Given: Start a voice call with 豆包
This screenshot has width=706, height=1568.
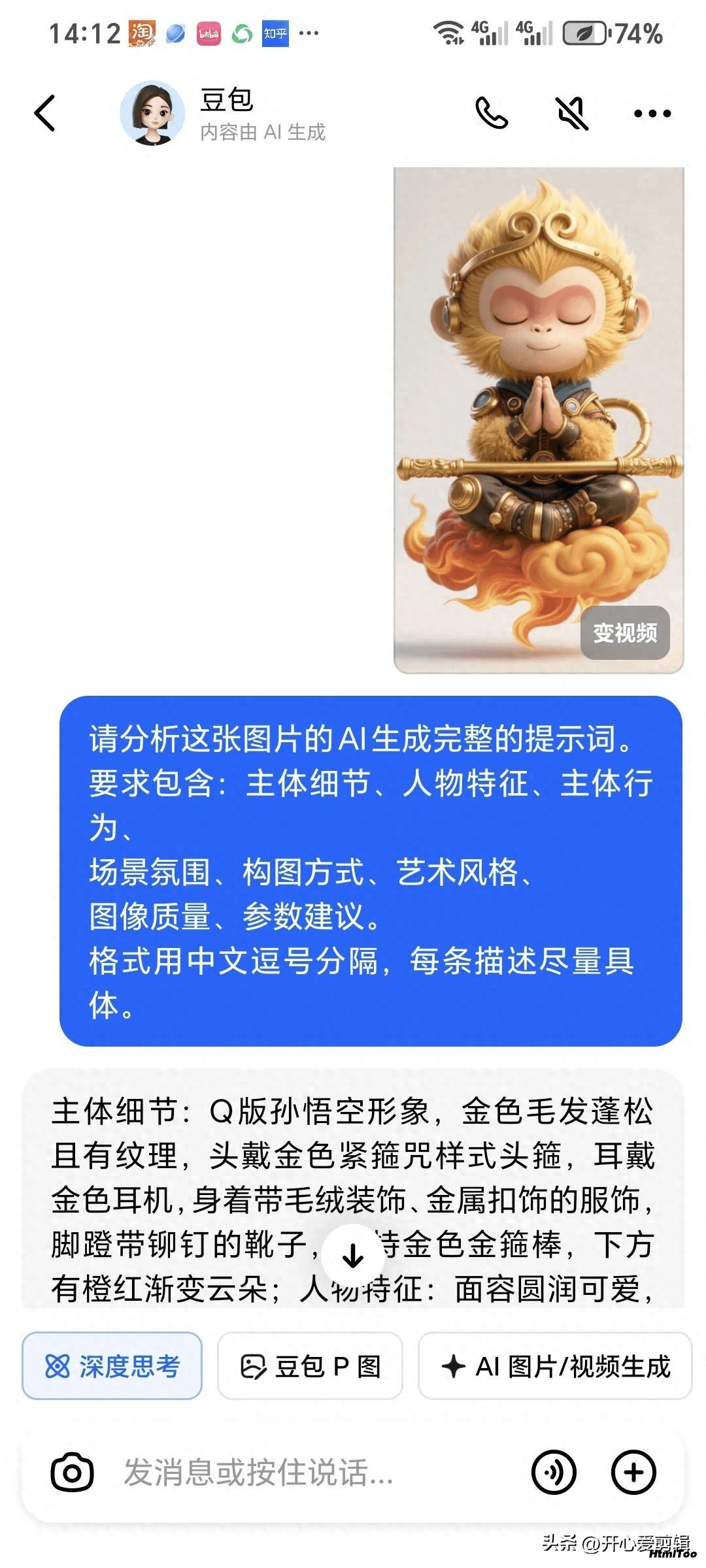Looking at the screenshot, I should click(x=491, y=113).
